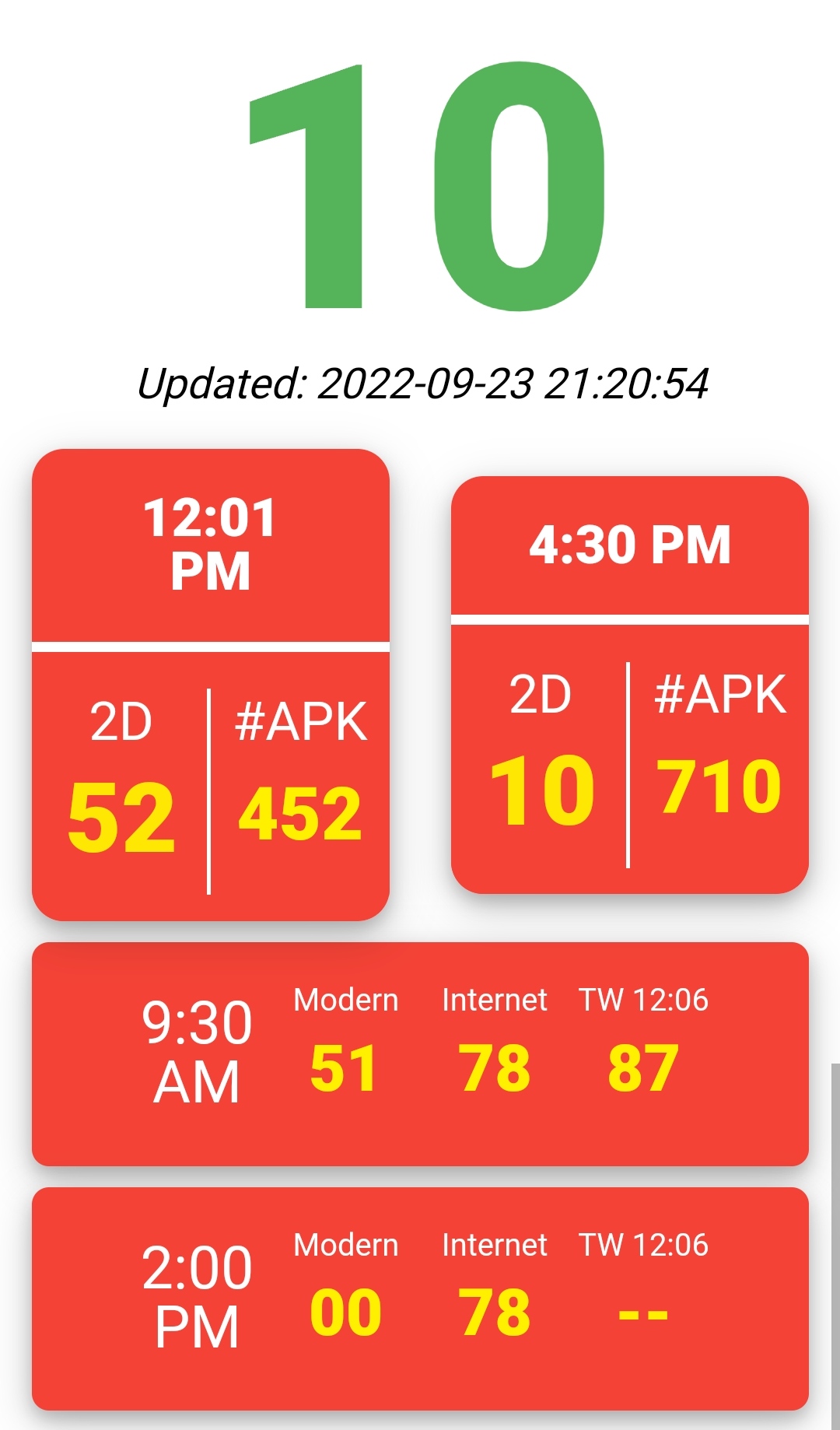Open the 9:30 AM Modern Internet card
This screenshot has width=840, height=1430.
point(420,1054)
